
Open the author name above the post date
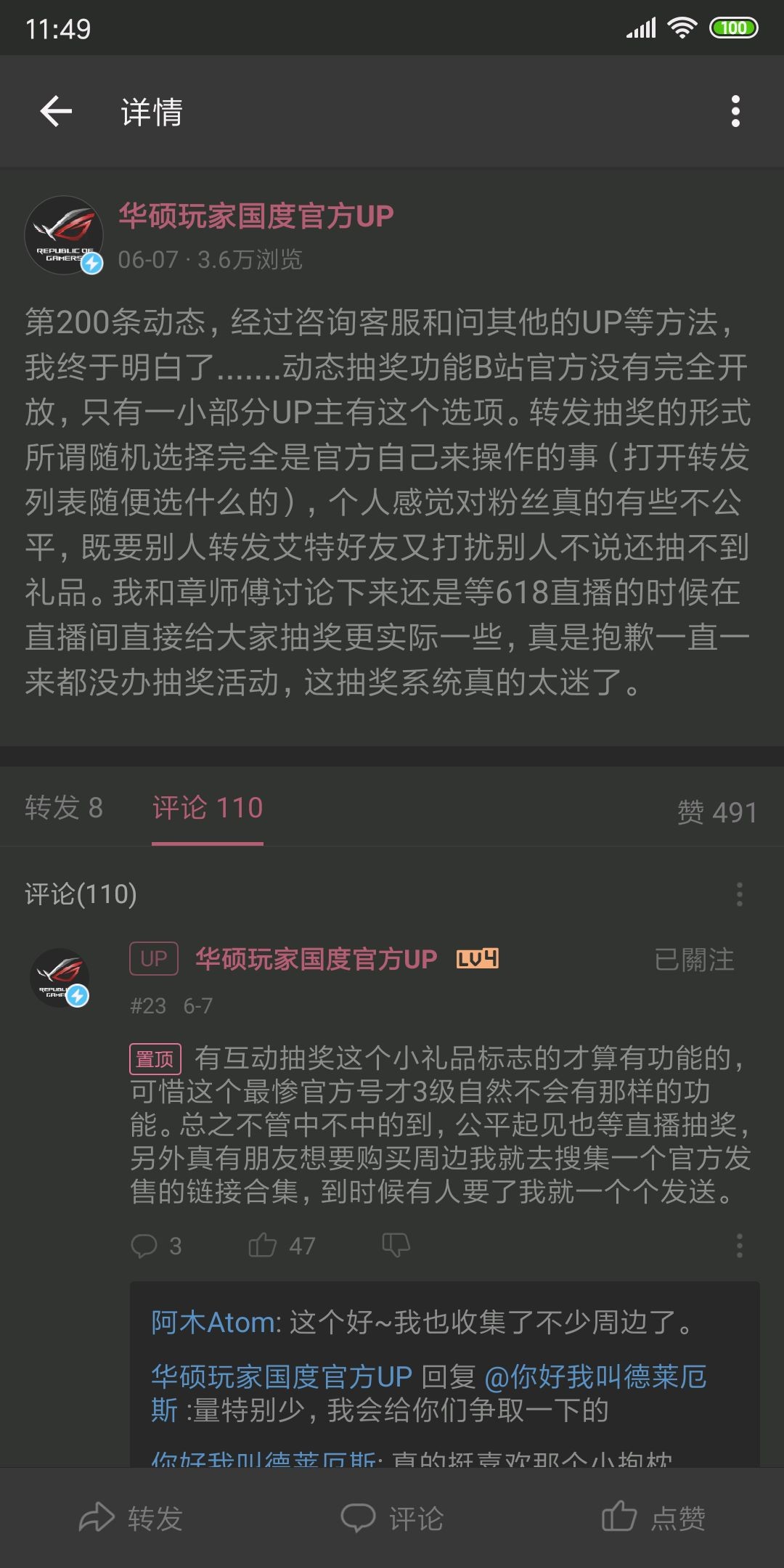pyautogui.click(x=256, y=216)
